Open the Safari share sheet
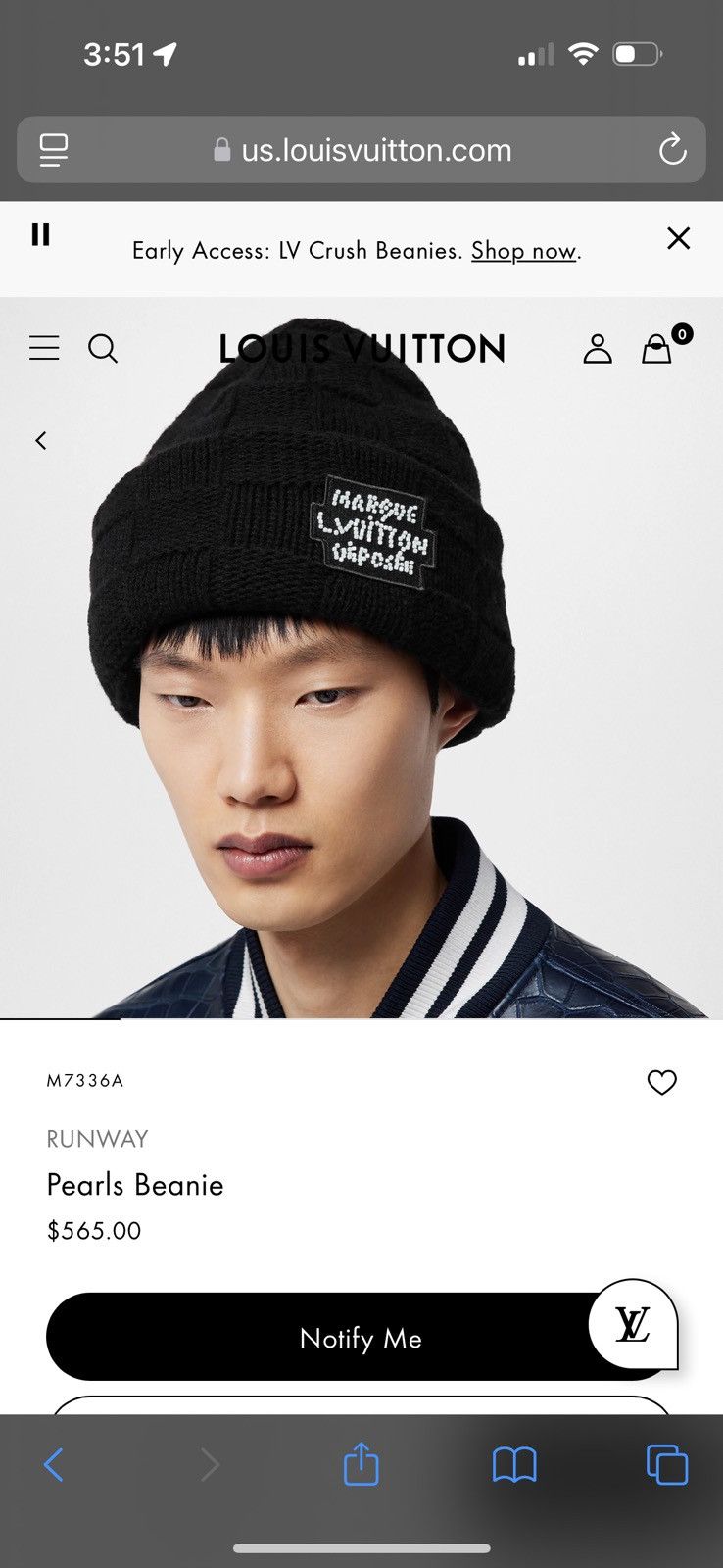The image size is (723, 1568). coord(361,1465)
